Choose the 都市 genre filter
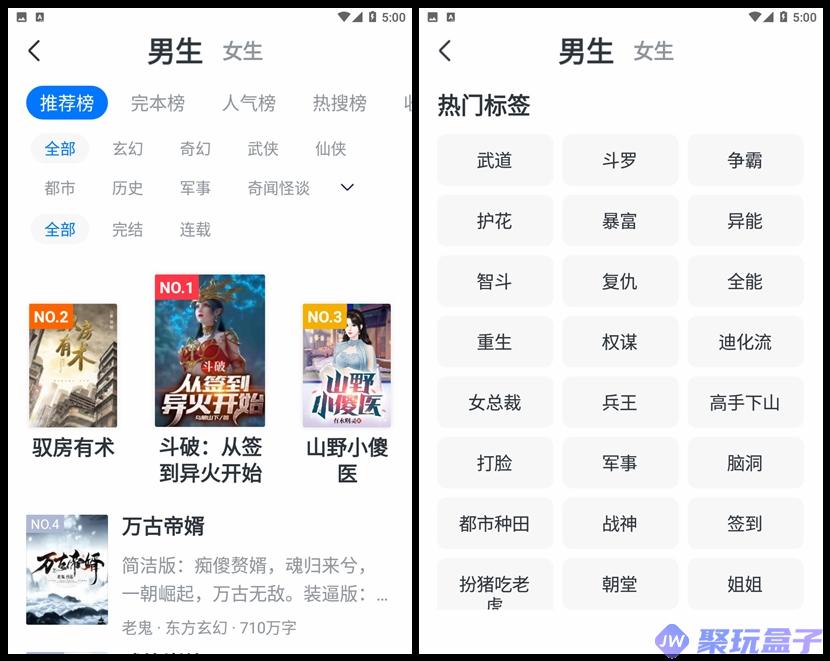The height and width of the screenshot is (661, 830). tap(60, 188)
